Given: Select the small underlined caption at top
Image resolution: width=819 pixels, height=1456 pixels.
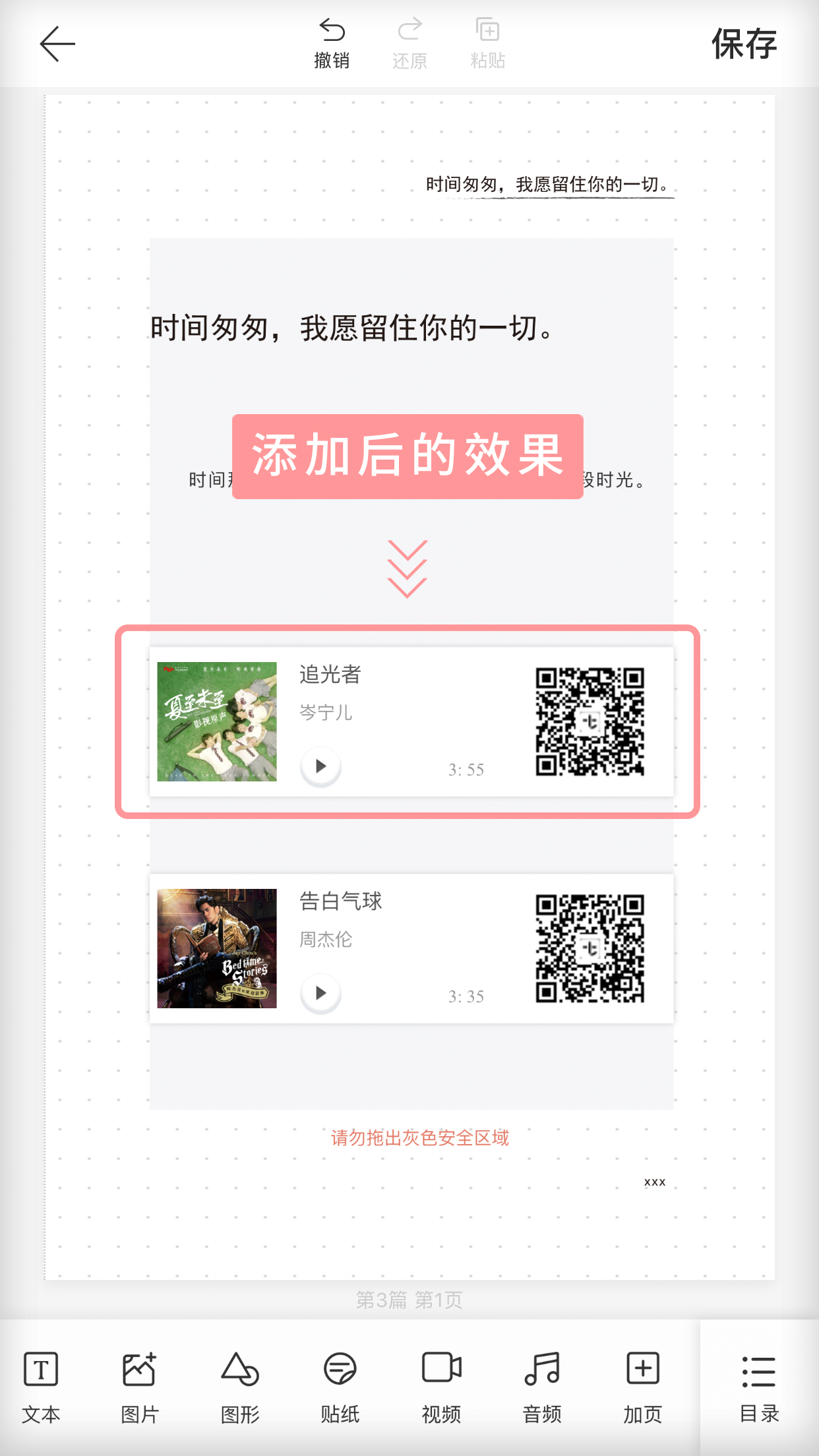Looking at the screenshot, I should pos(549,185).
